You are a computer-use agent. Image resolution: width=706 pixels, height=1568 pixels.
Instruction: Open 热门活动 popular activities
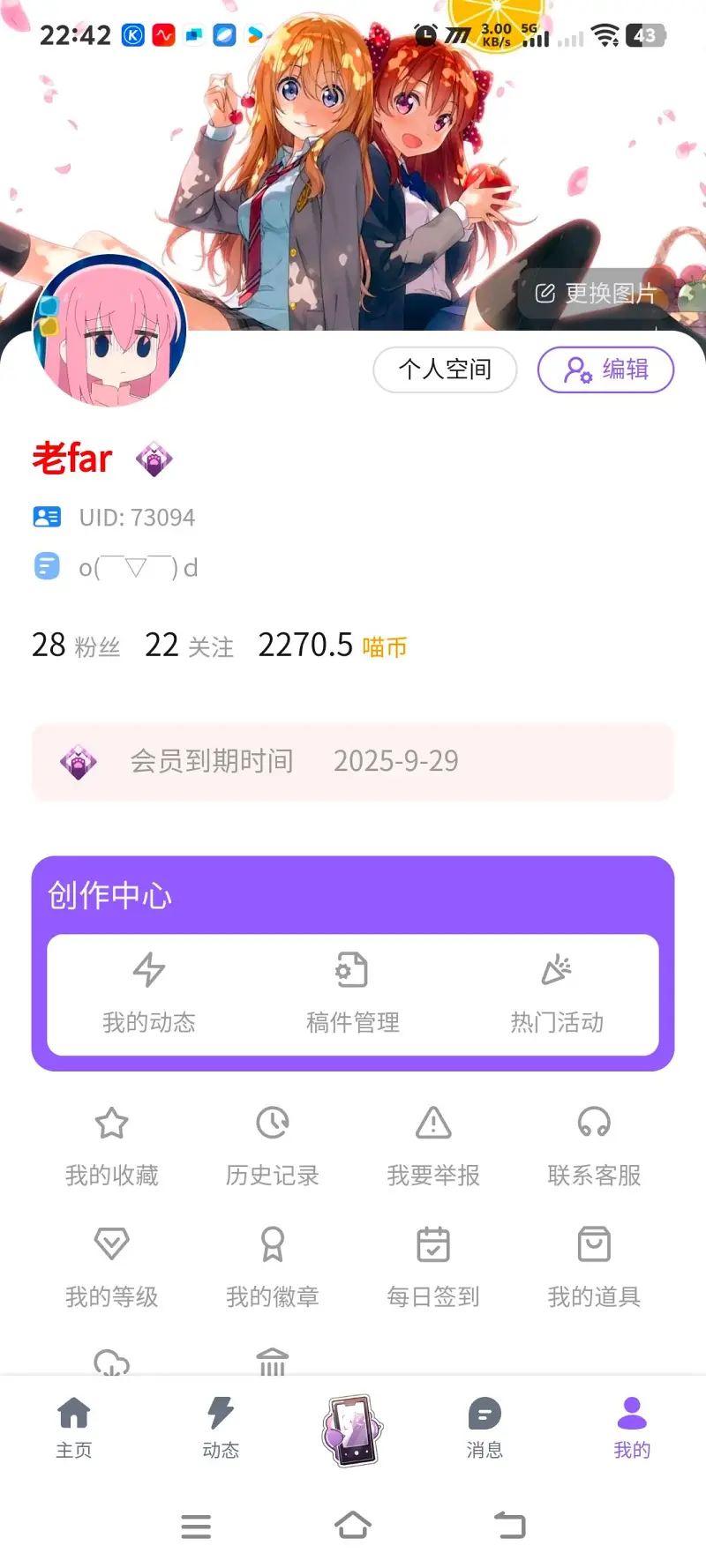click(x=557, y=994)
